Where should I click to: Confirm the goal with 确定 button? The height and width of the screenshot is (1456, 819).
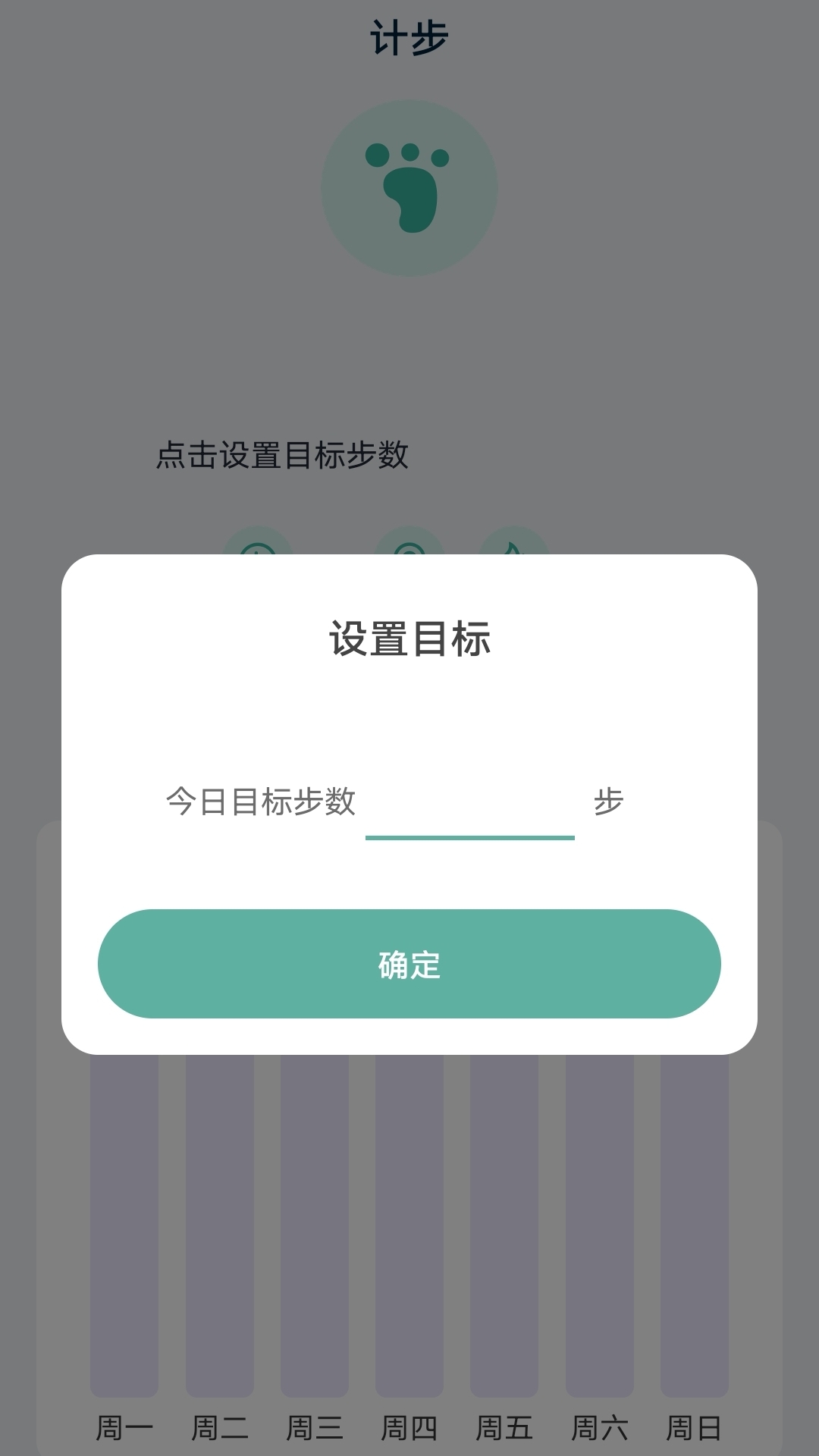(409, 964)
